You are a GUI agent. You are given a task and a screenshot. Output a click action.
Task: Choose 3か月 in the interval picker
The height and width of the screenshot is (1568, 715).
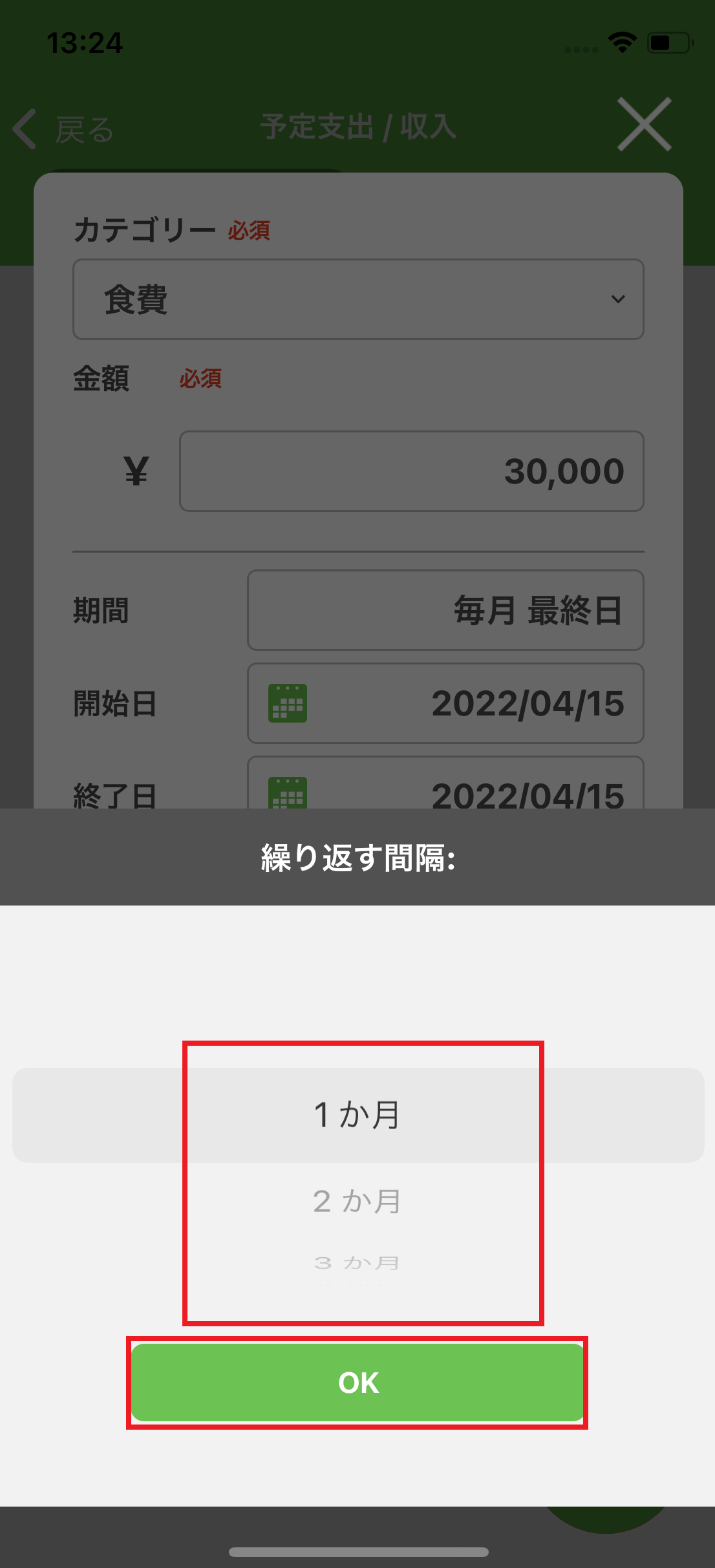[x=357, y=1262]
